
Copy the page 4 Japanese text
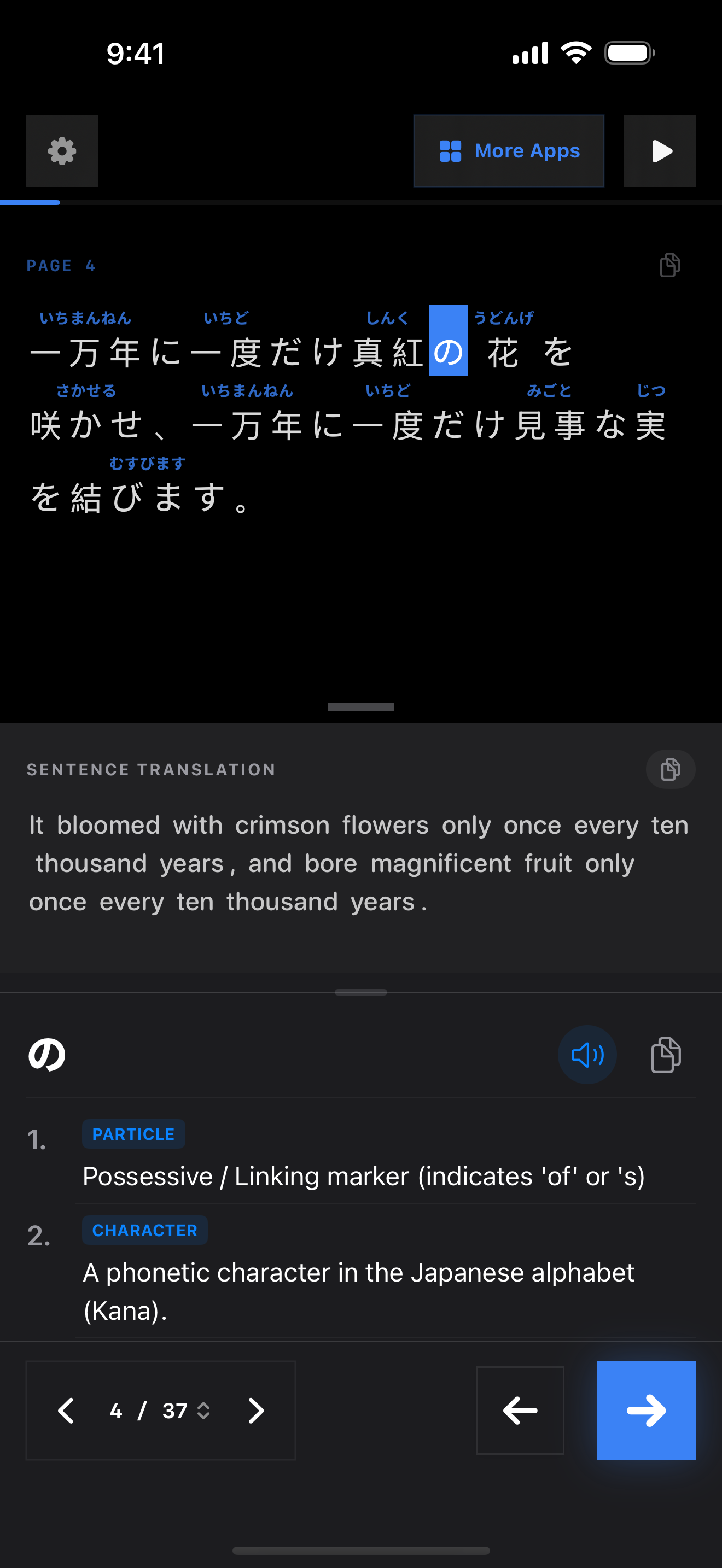(x=669, y=265)
